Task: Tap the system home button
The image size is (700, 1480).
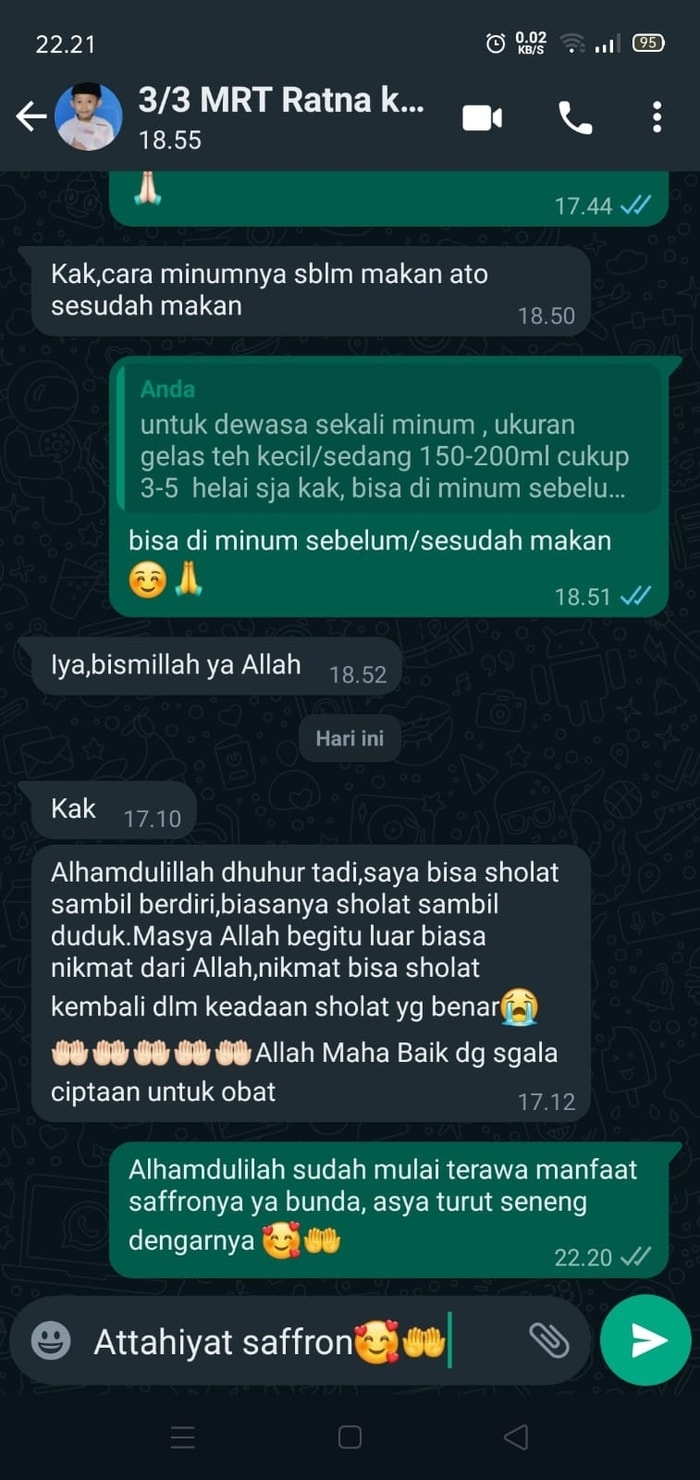Action: 350,1438
